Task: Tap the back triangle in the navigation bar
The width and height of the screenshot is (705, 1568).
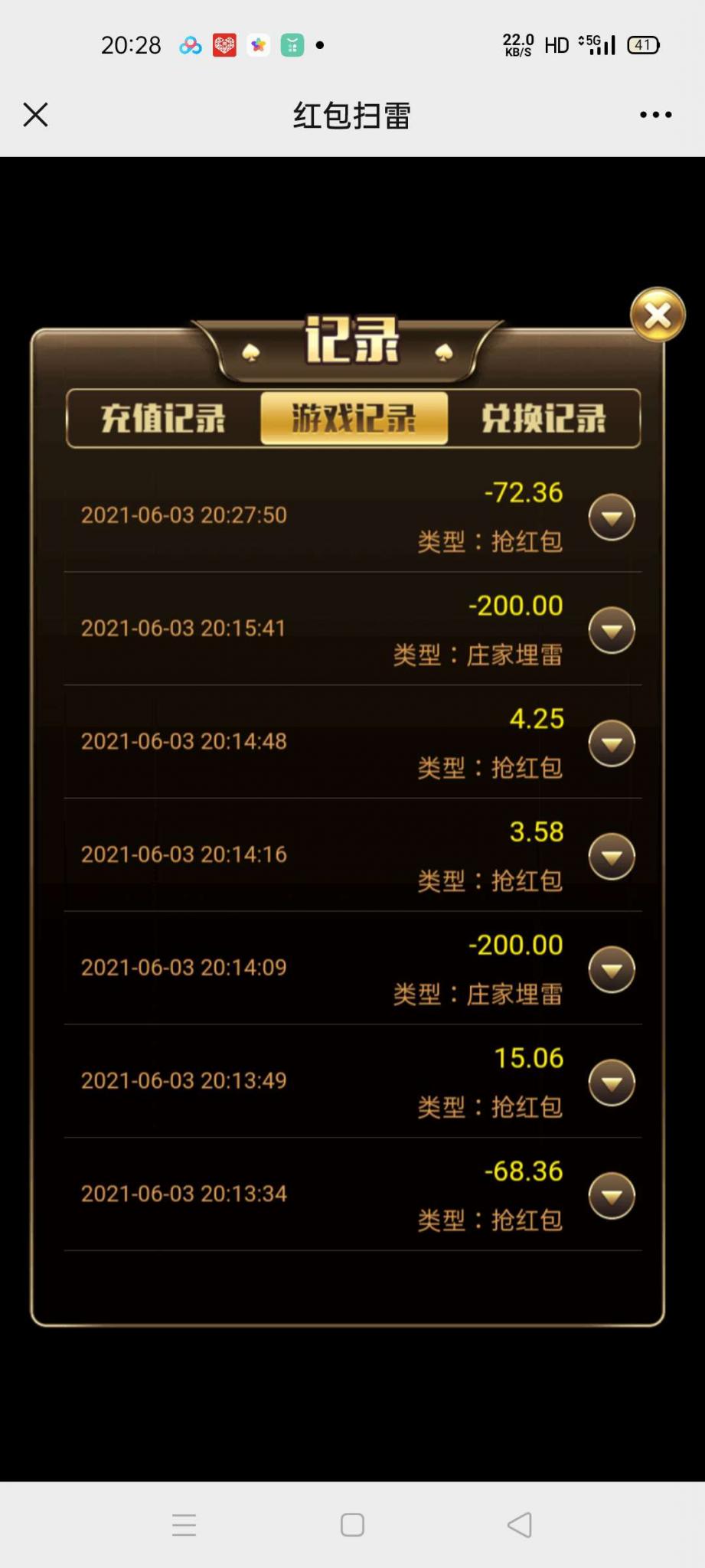Action: [520, 1525]
